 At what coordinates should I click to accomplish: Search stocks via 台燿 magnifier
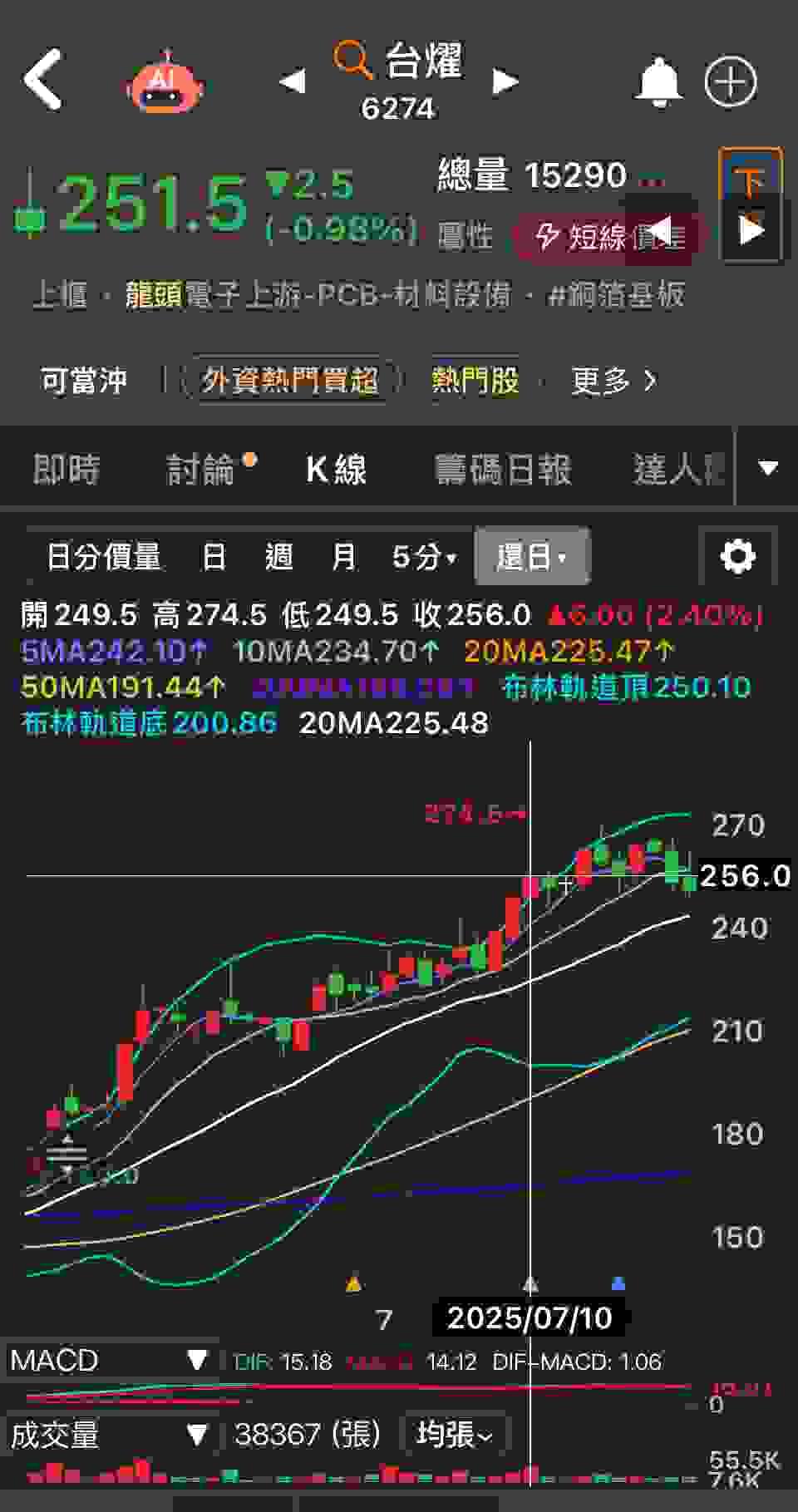point(353,61)
